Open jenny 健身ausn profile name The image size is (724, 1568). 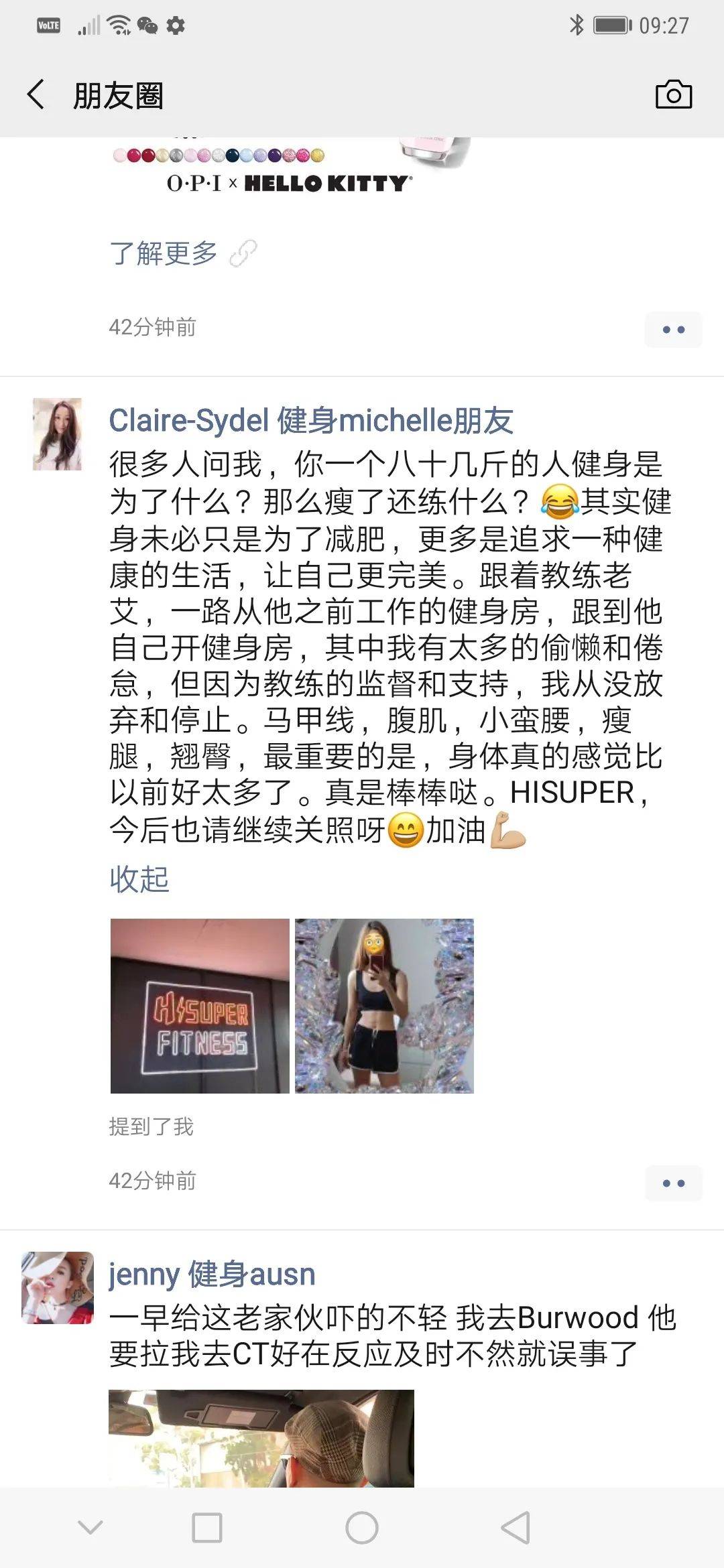coord(212,1274)
